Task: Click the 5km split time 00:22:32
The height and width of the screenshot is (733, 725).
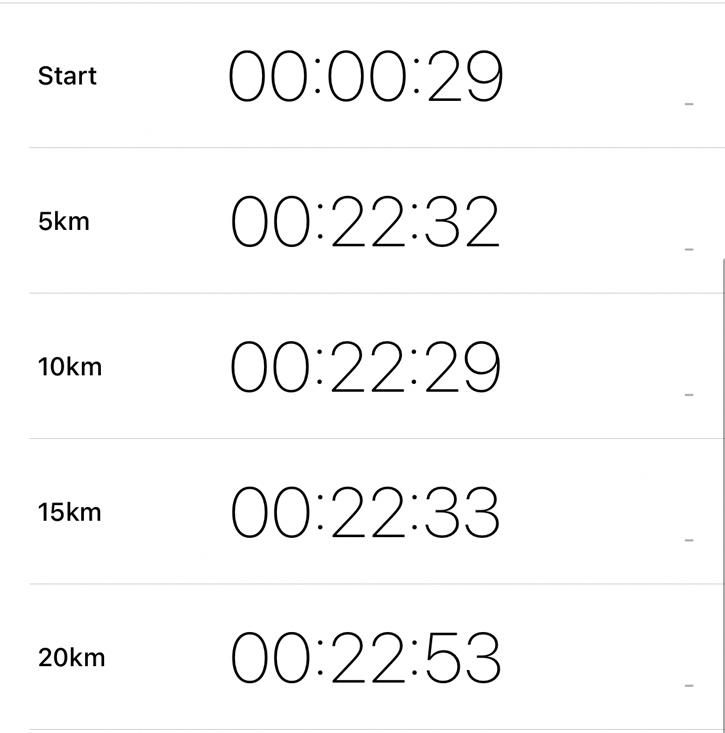Action: tap(365, 221)
